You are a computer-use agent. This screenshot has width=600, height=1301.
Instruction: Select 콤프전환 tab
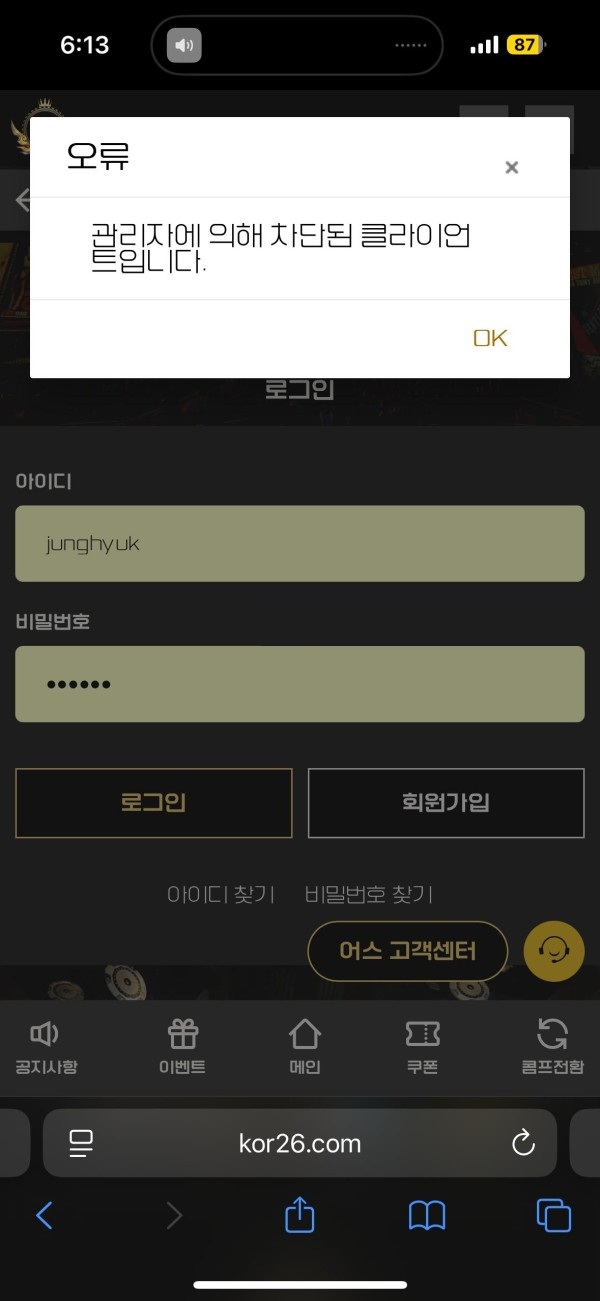click(x=552, y=1047)
